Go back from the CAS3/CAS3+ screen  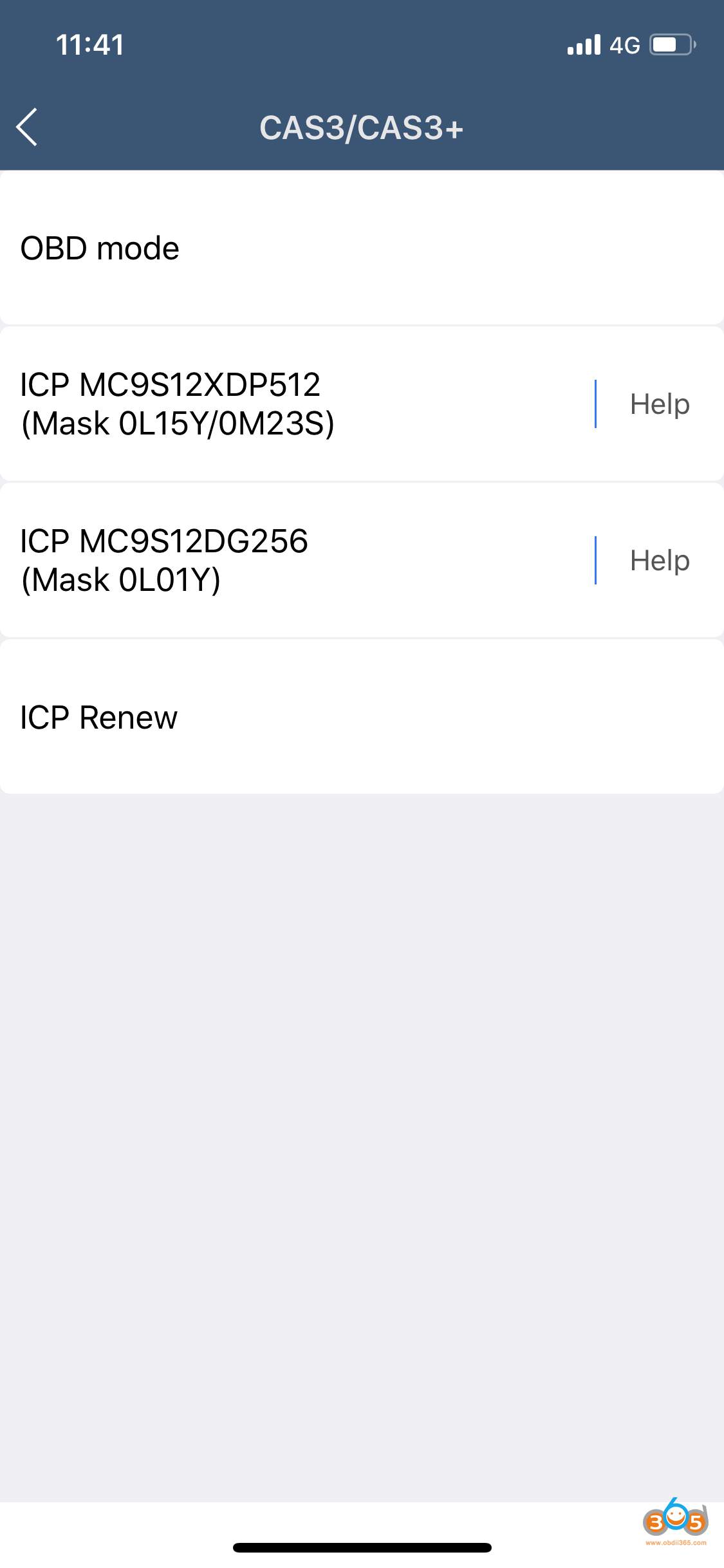(x=27, y=127)
